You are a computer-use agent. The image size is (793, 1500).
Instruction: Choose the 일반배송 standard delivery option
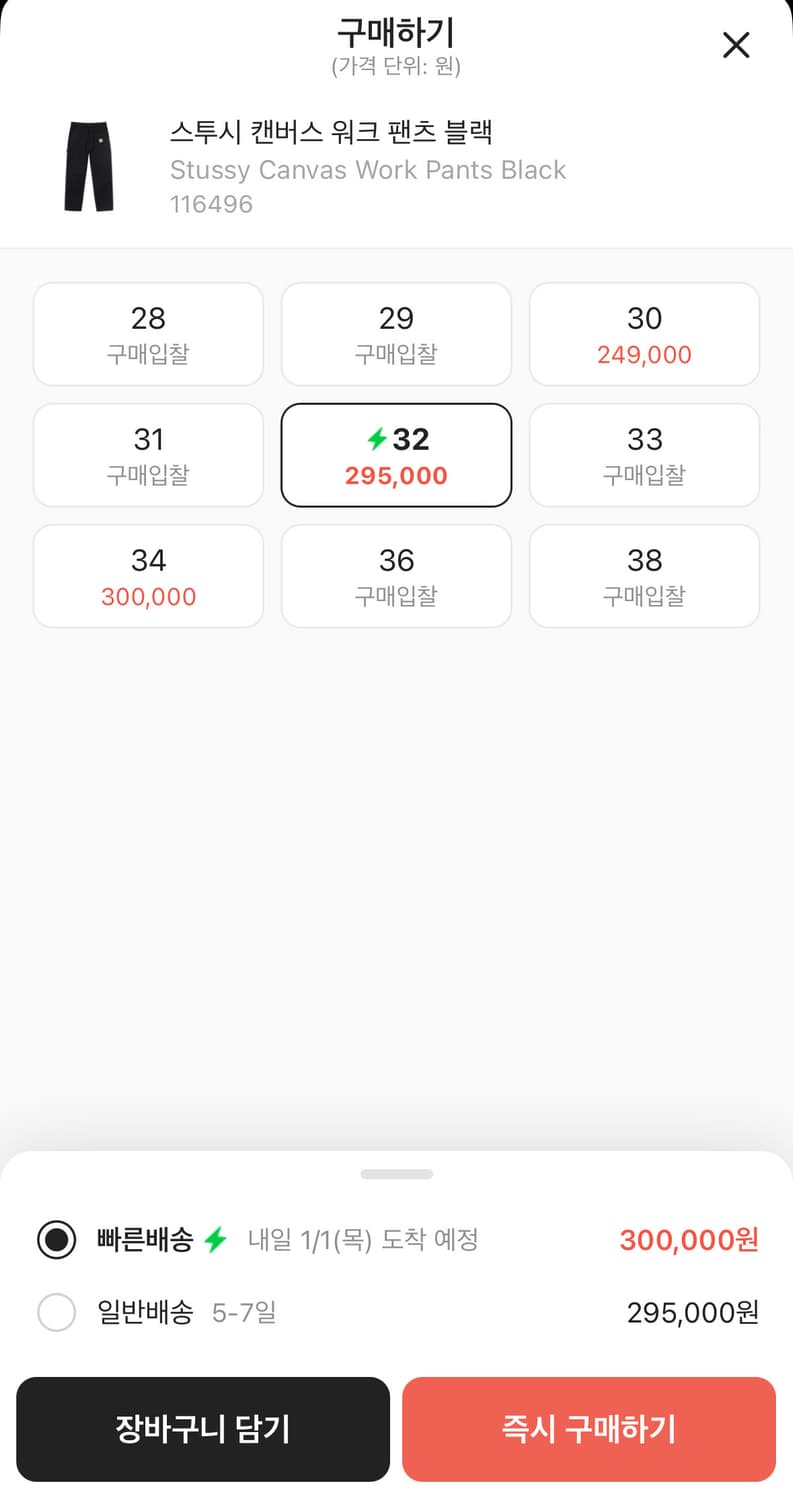[56, 1312]
